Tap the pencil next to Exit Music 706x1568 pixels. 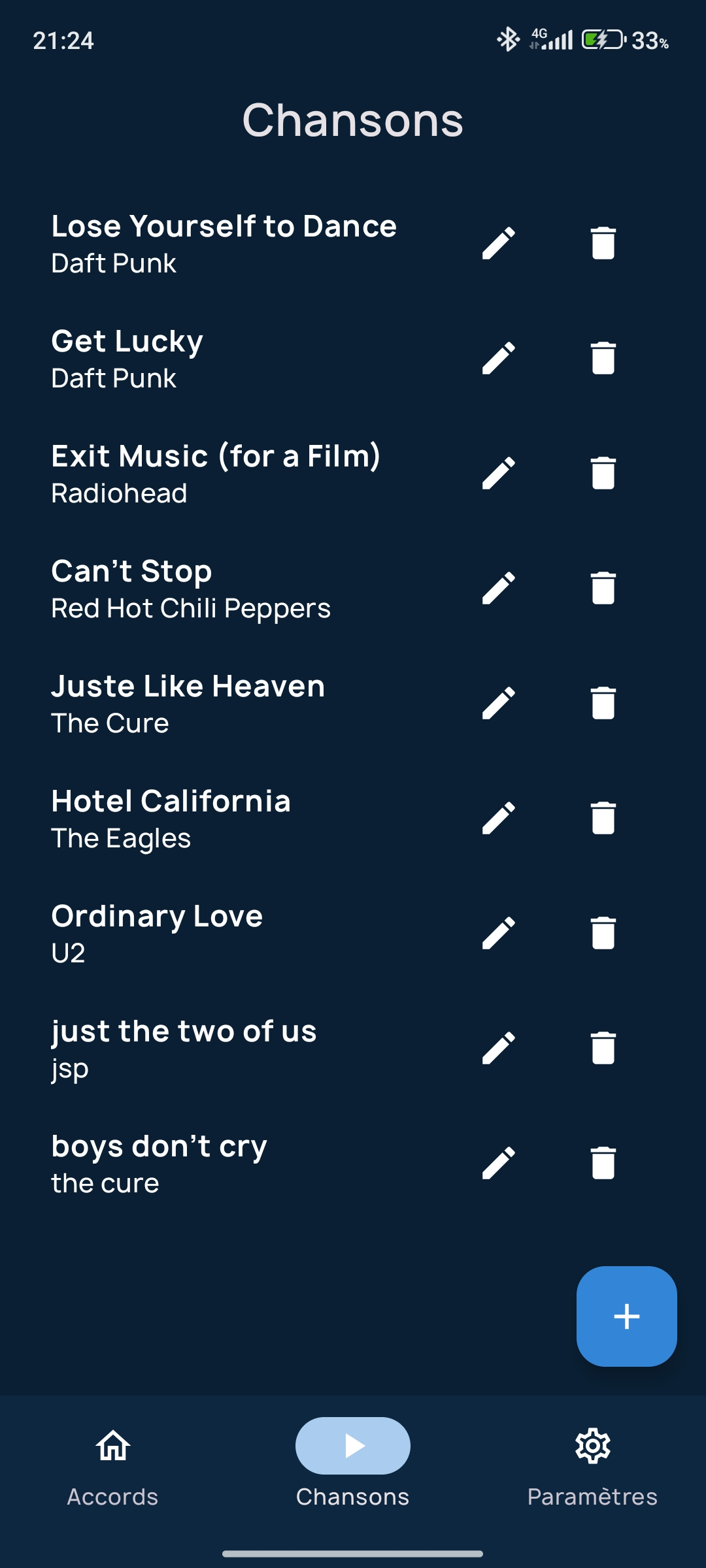click(x=499, y=474)
